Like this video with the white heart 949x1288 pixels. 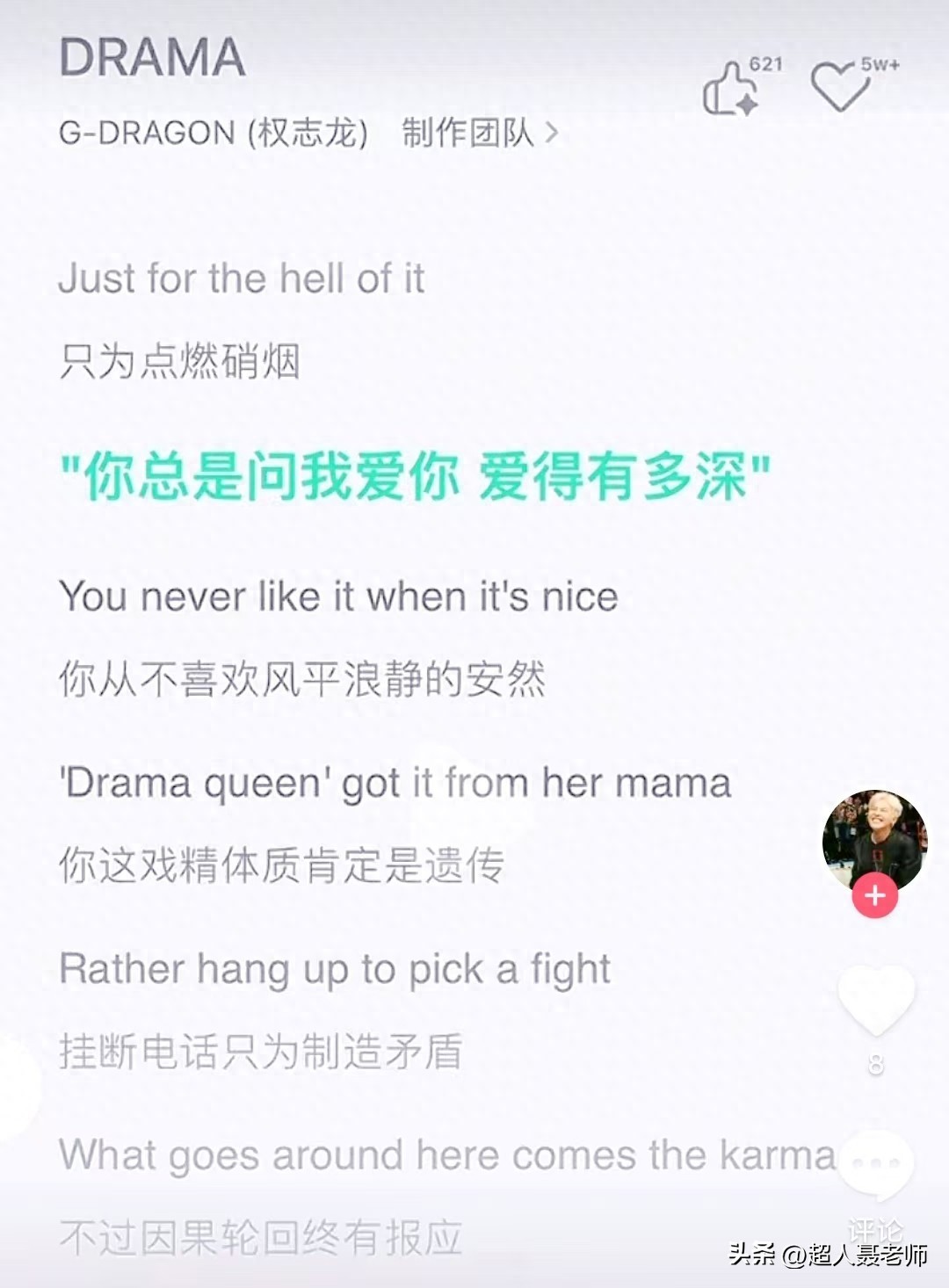click(876, 1000)
